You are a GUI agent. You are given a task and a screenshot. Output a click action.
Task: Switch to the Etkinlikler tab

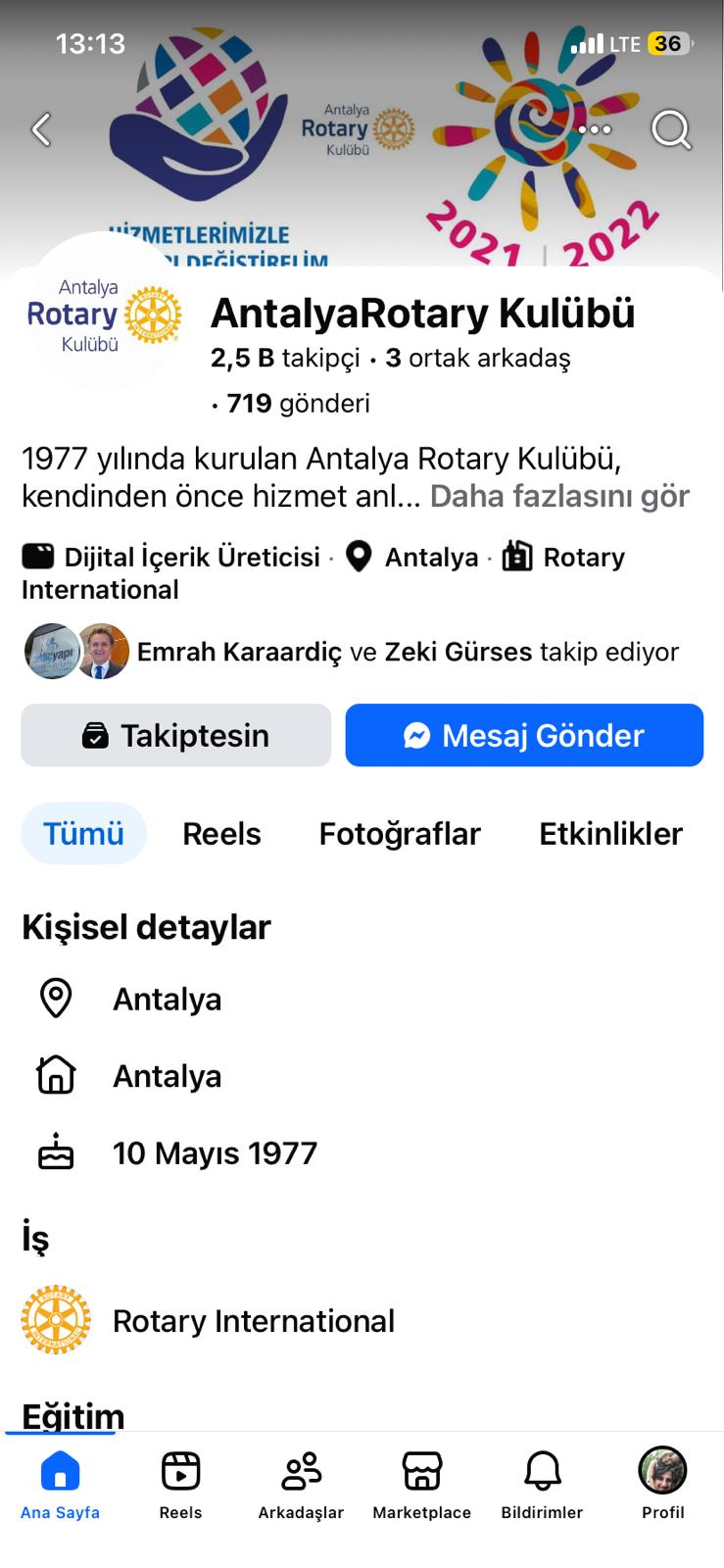(x=609, y=834)
